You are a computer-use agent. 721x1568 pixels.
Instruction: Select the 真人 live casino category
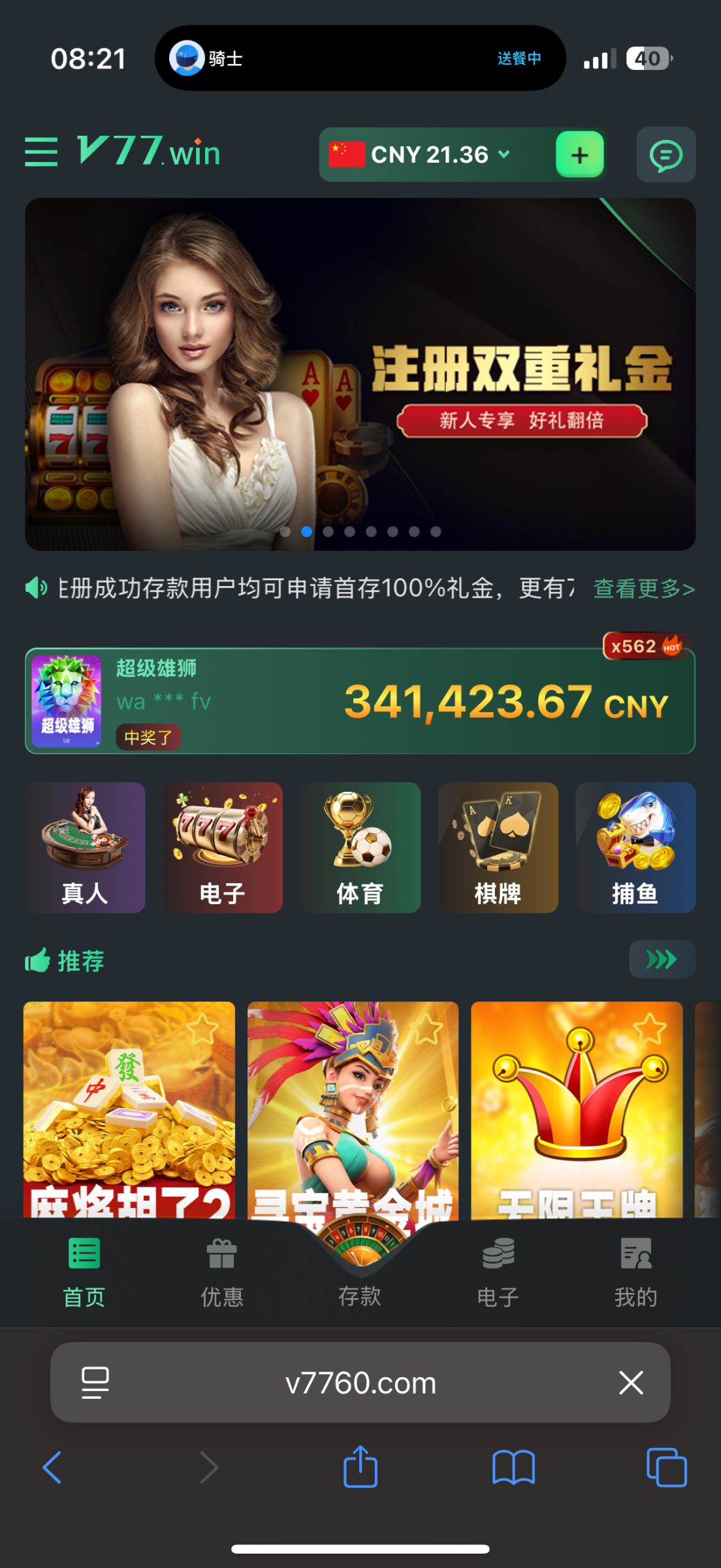[85, 847]
